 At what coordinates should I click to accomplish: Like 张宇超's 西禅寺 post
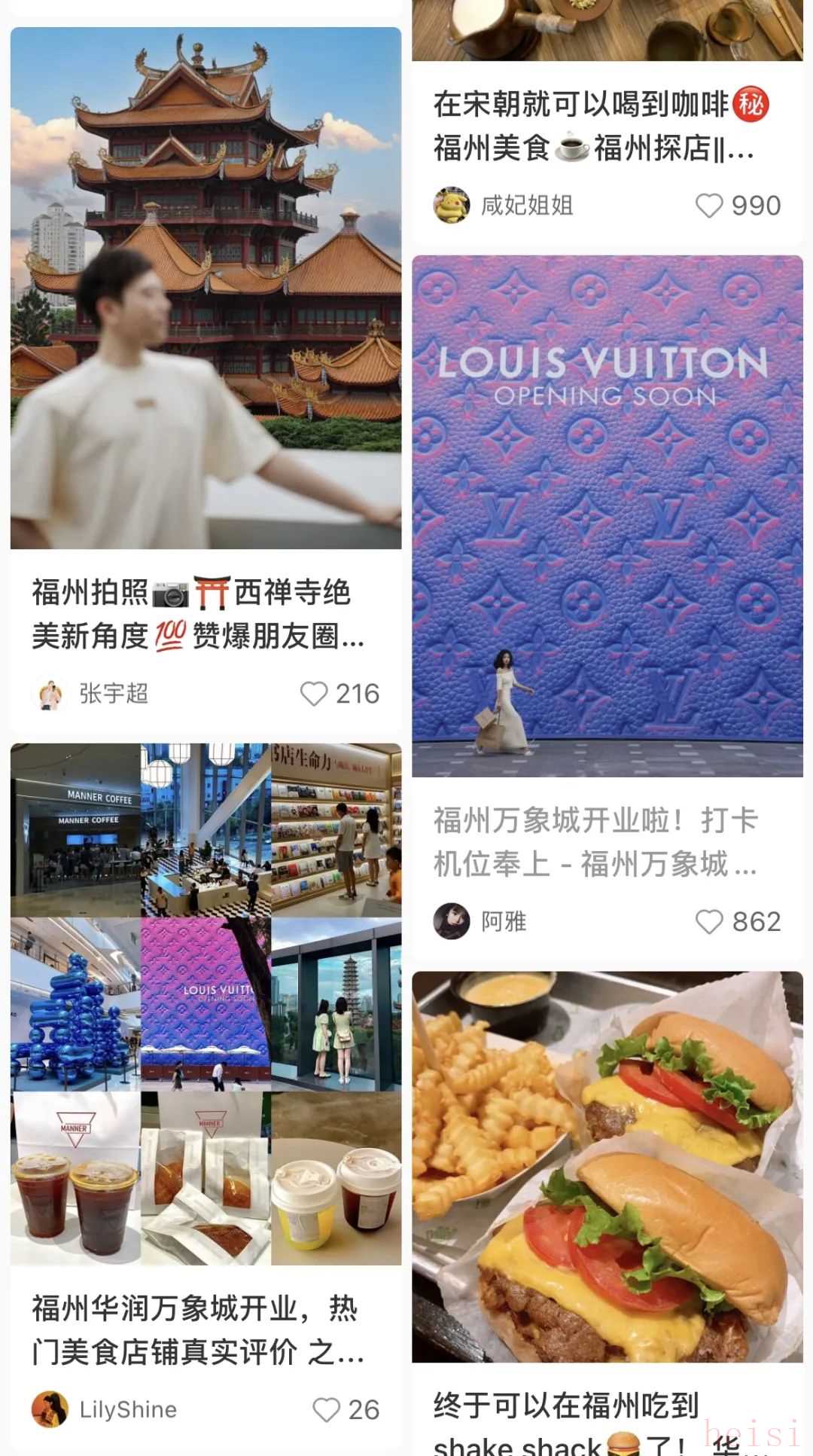click(314, 694)
